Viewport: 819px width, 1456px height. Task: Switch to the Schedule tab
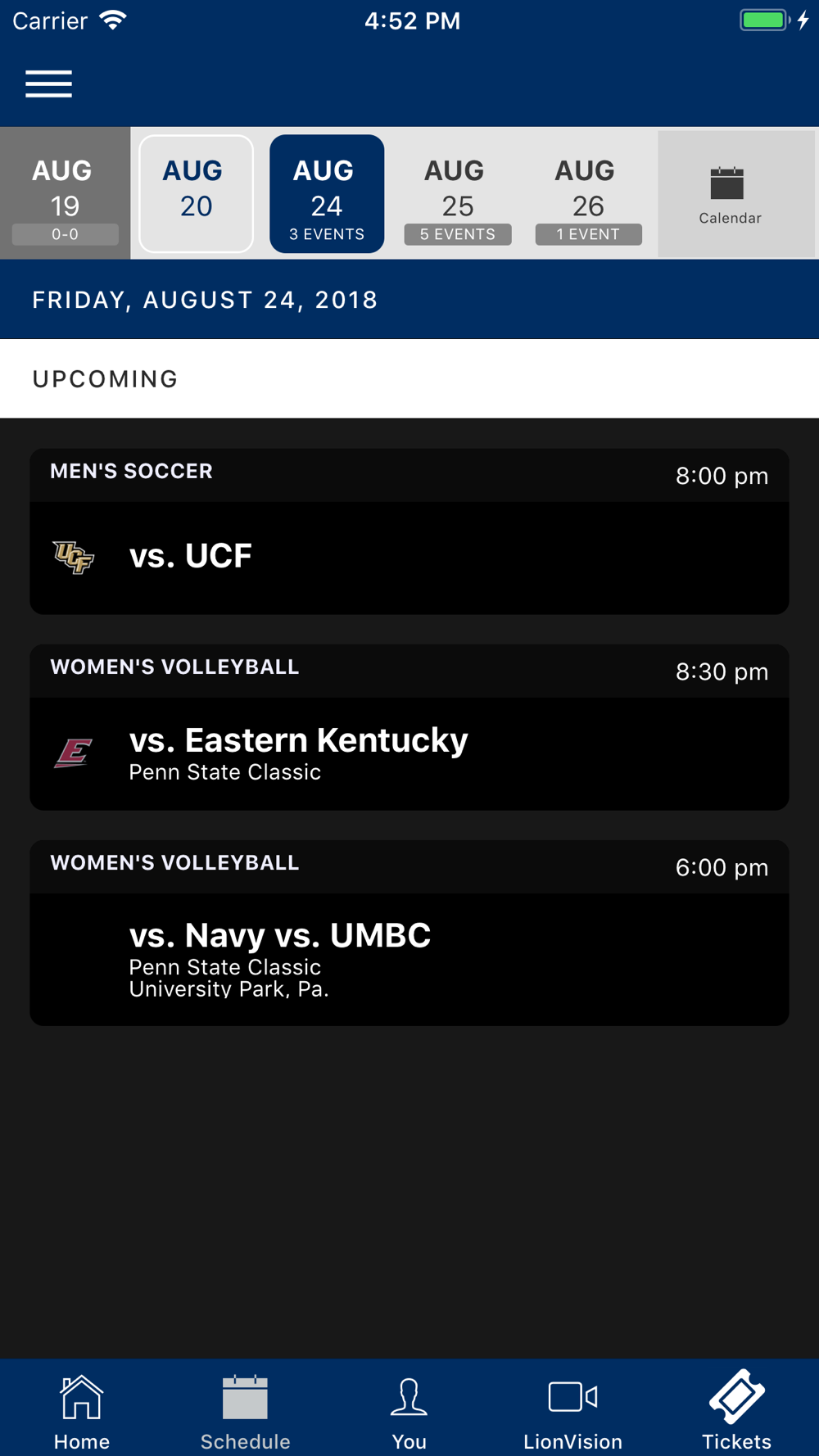(245, 1412)
